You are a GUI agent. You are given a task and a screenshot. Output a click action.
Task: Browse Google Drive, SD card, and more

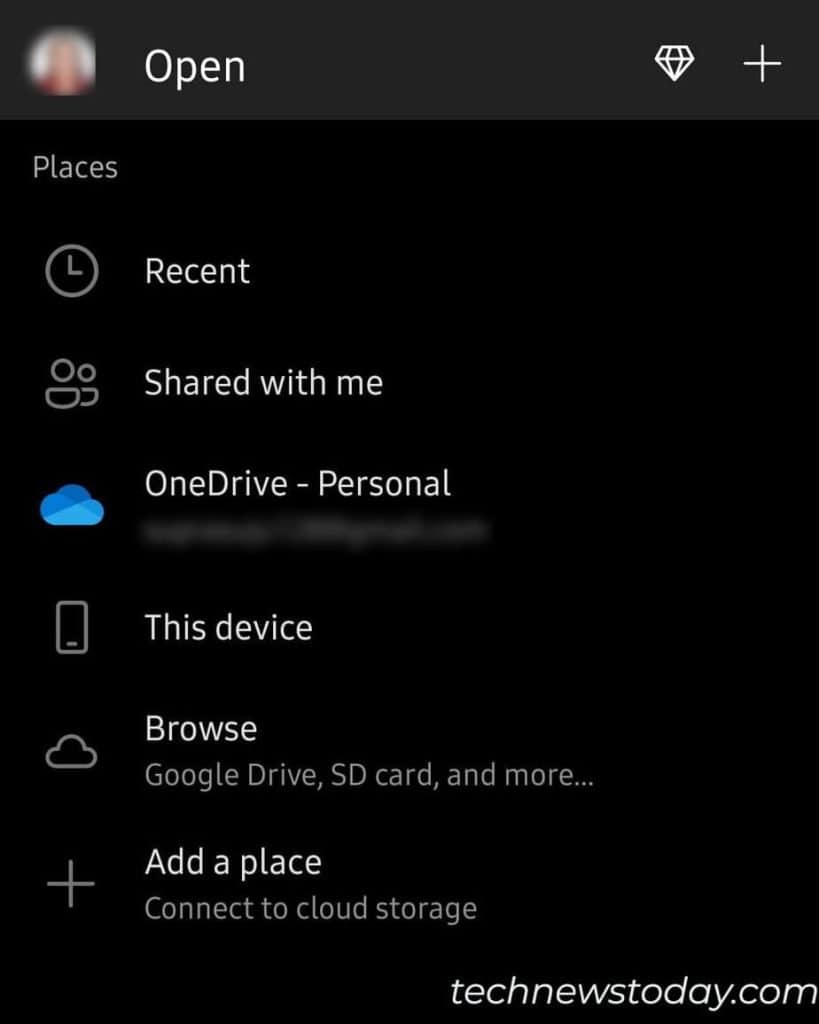click(200, 729)
